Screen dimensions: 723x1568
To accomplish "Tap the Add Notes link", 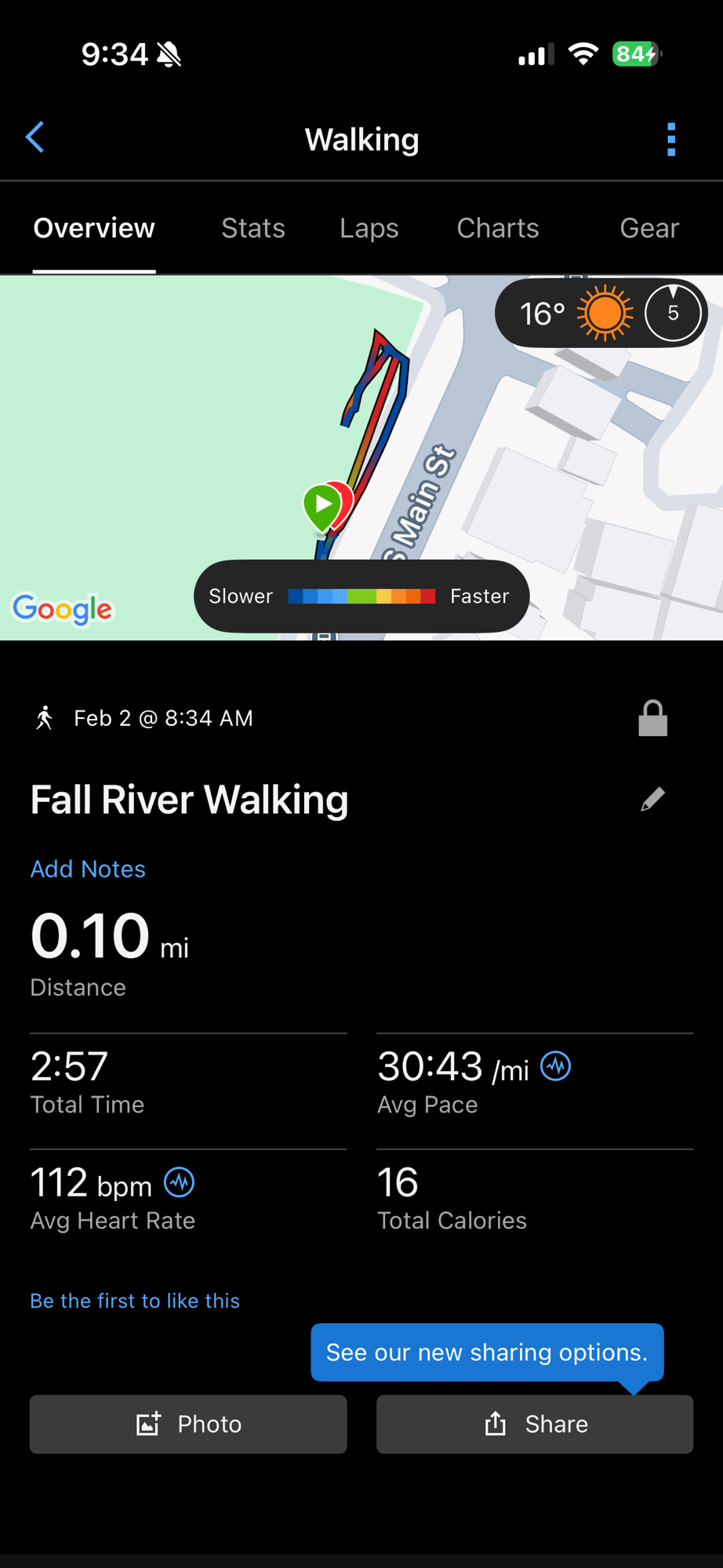I will 88,869.
